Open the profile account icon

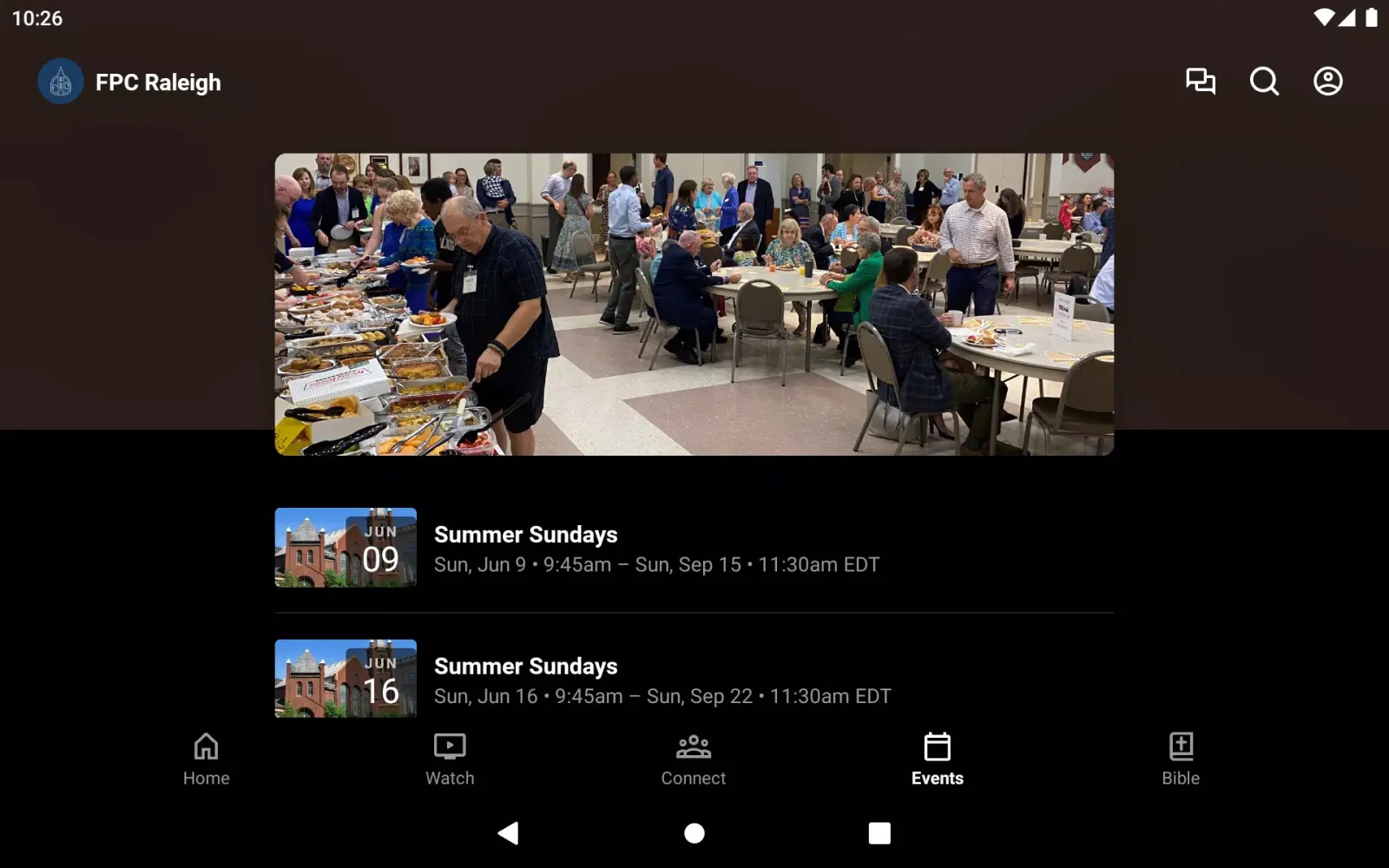pyautogui.click(x=1327, y=82)
